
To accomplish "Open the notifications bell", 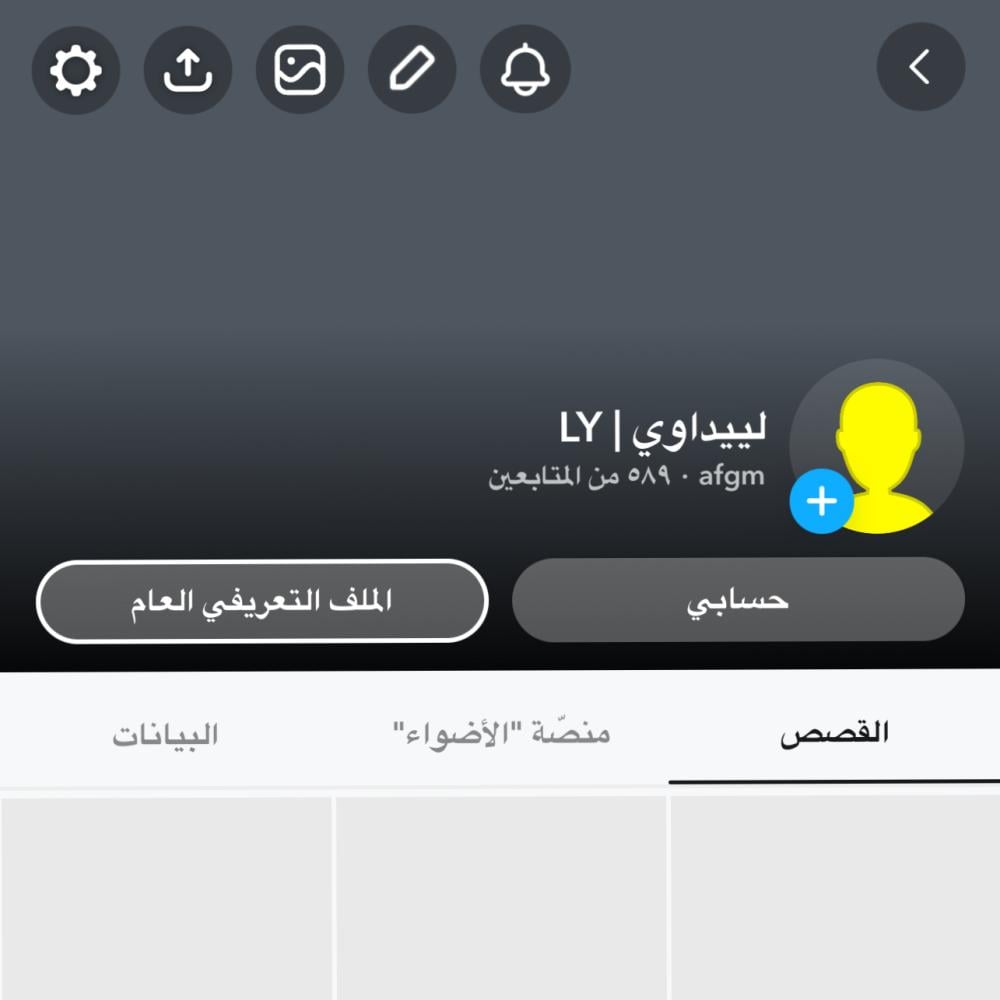I will (x=525, y=69).
